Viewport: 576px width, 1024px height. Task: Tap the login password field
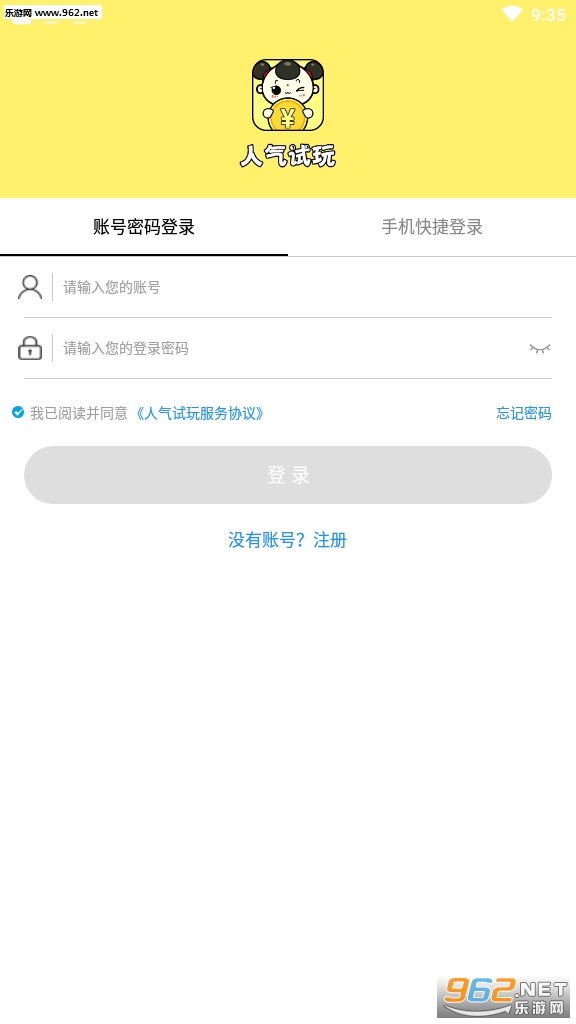291,348
